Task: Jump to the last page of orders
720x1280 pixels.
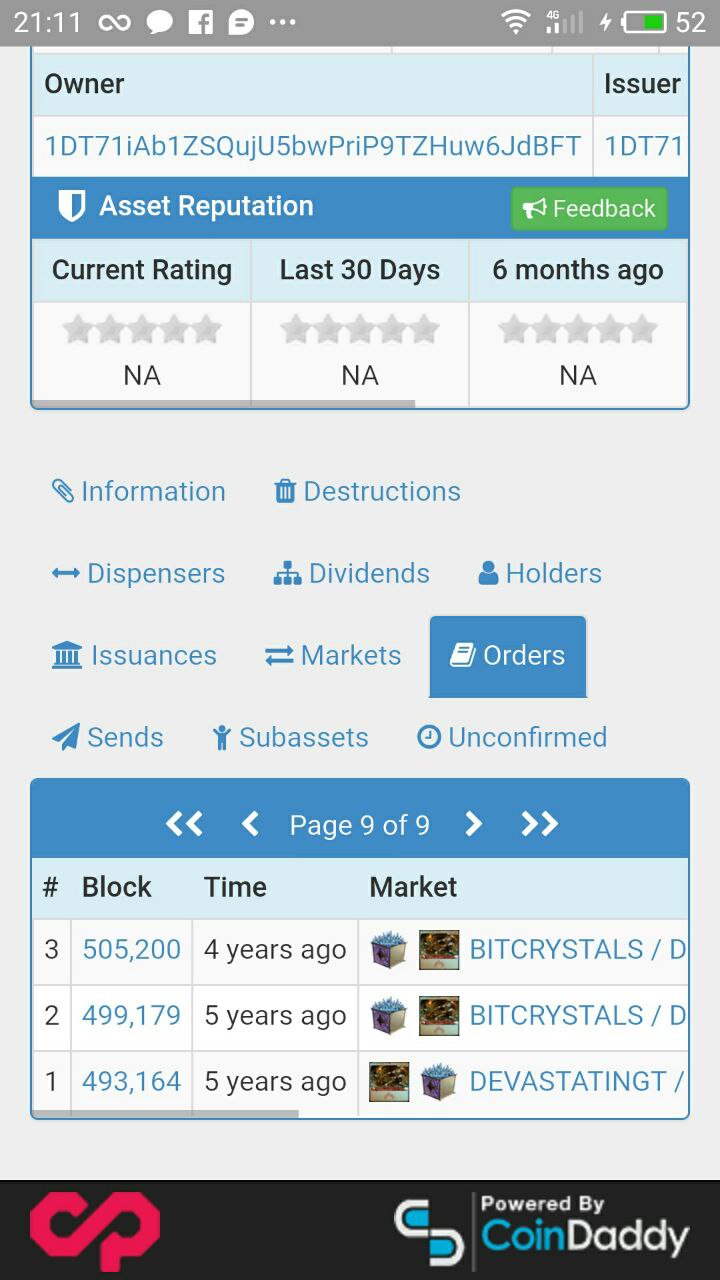Action: point(539,824)
